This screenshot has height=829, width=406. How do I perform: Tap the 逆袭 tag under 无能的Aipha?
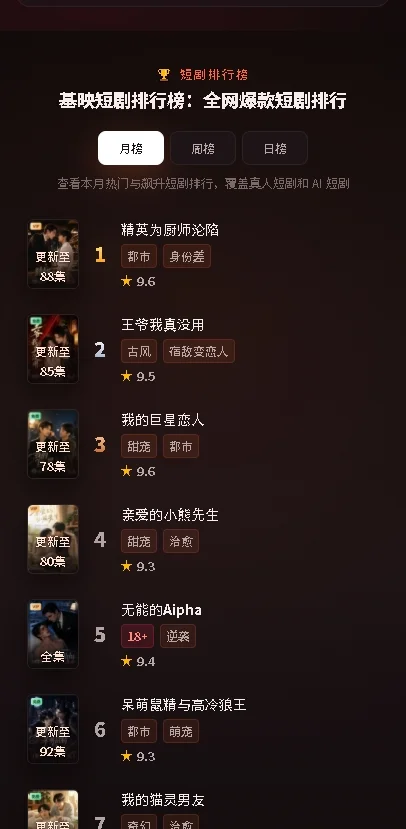(x=178, y=636)
